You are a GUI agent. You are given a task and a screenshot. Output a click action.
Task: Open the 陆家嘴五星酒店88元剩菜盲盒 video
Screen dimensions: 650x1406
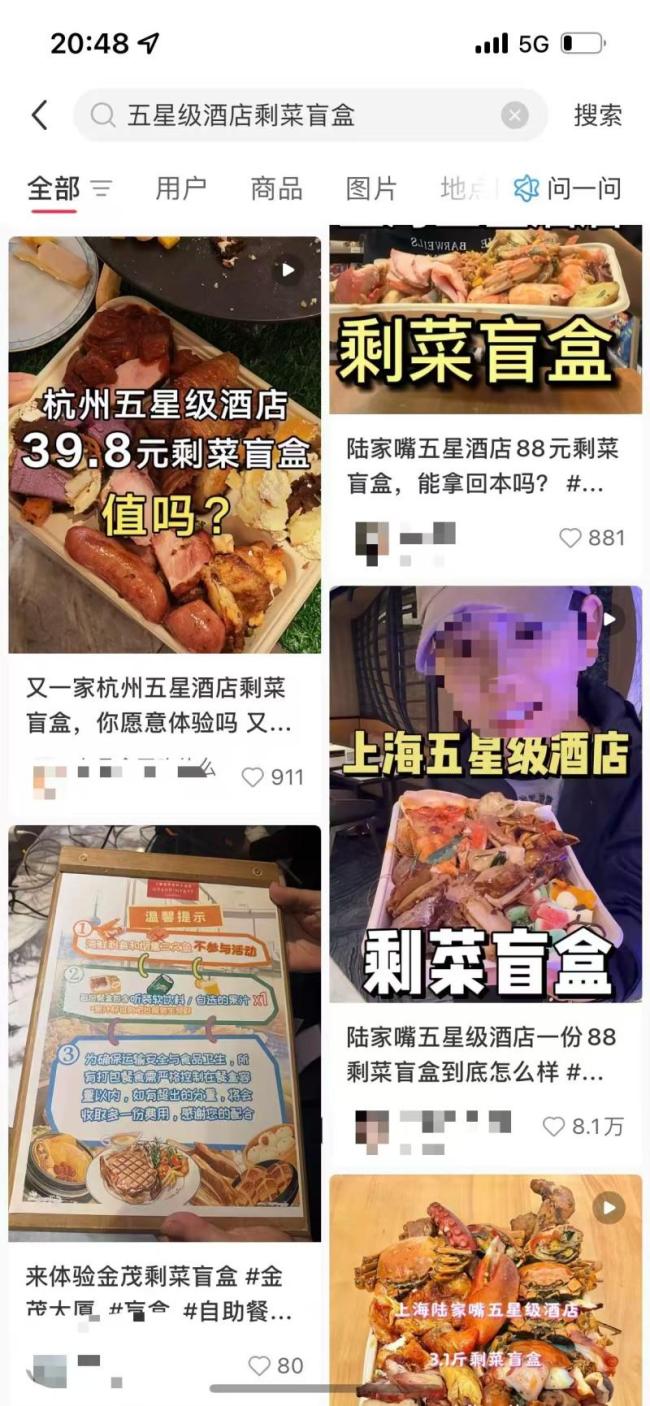(486, 320)
